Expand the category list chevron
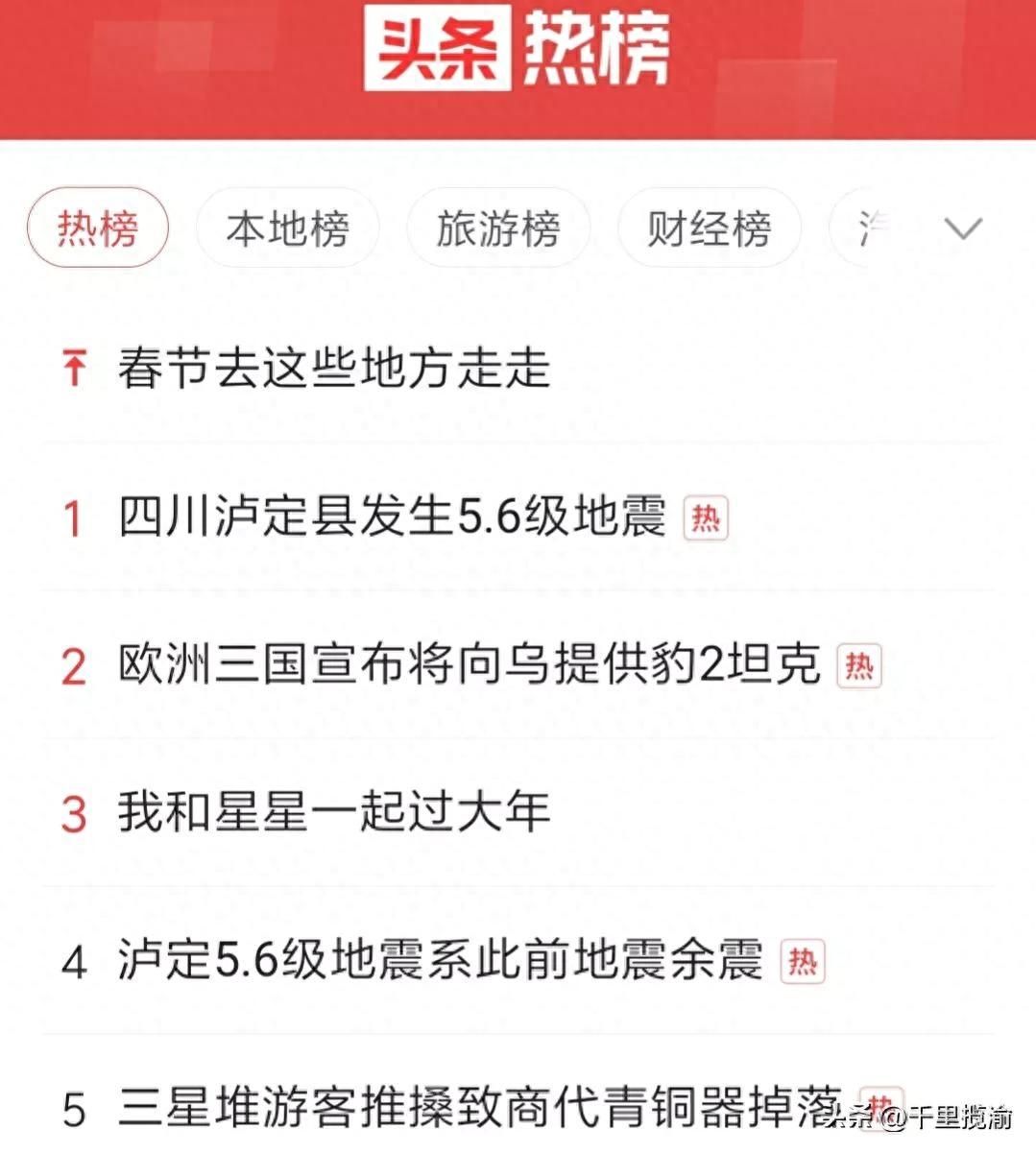The height and width of the screenshot is (1153, 1036). coord(963,228)
